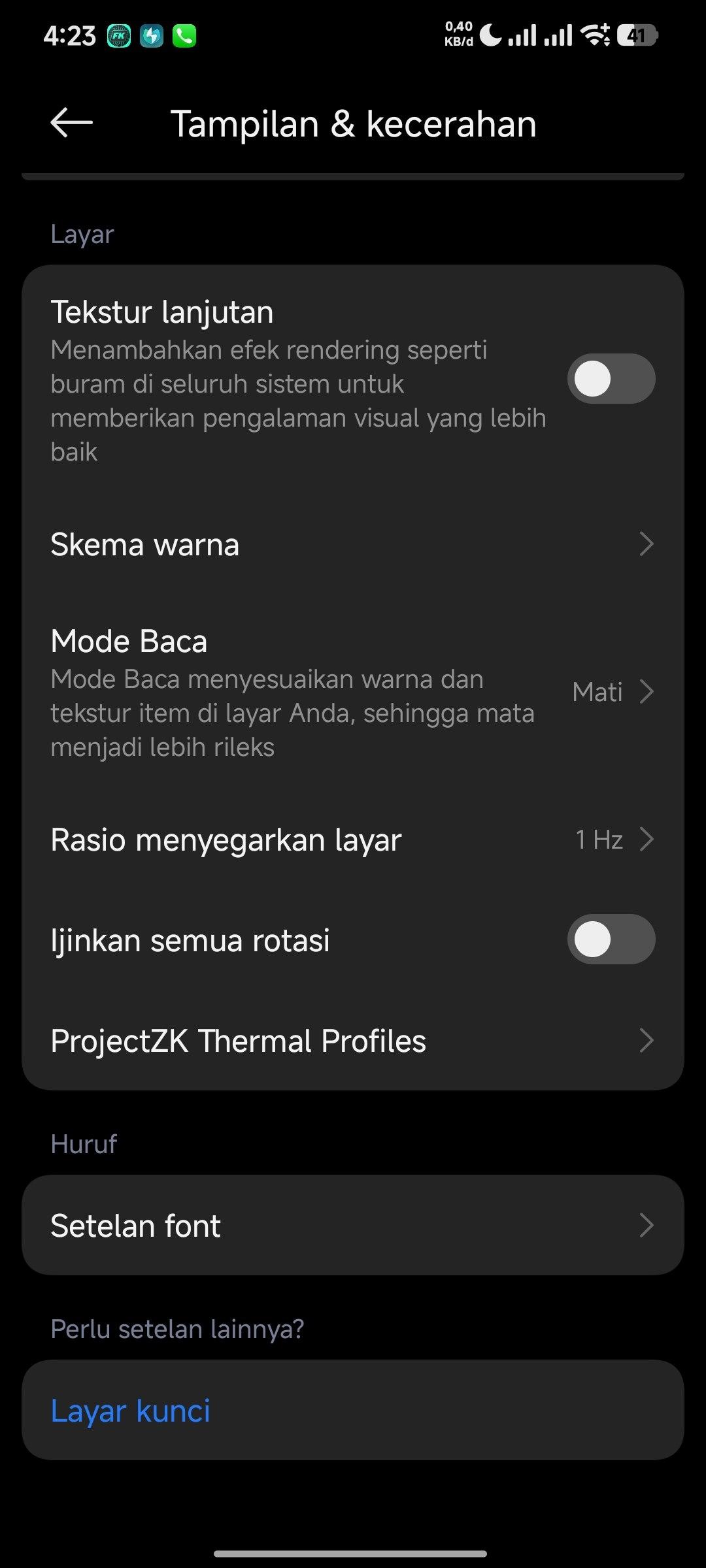This screenshot has width=706, height=1568.
Task: Enable the Tekstur lanjutan toggle
Action: (611, 379)
